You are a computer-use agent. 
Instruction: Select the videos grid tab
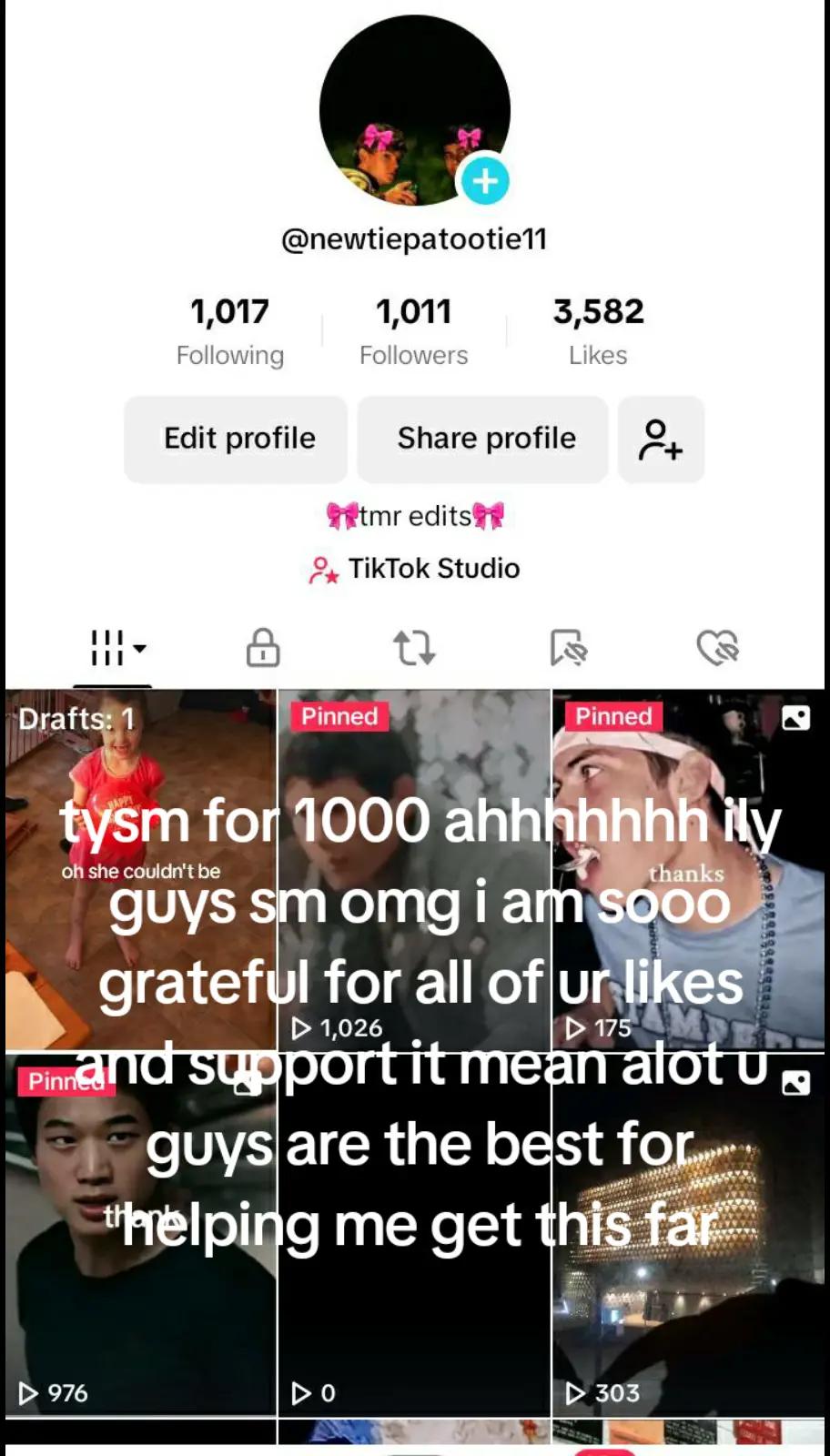(x=113, y=648)
